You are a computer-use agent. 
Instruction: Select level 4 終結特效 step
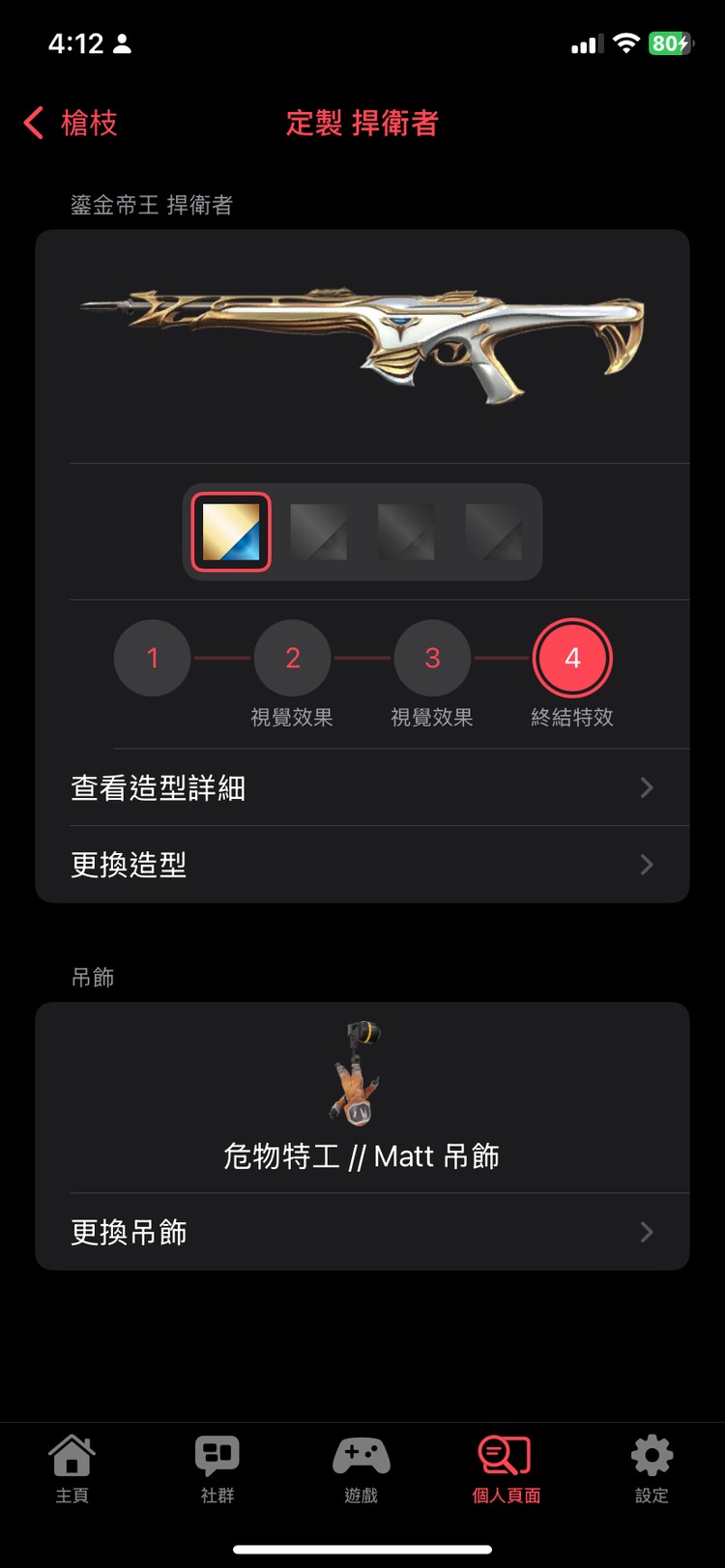coord(571,658)
